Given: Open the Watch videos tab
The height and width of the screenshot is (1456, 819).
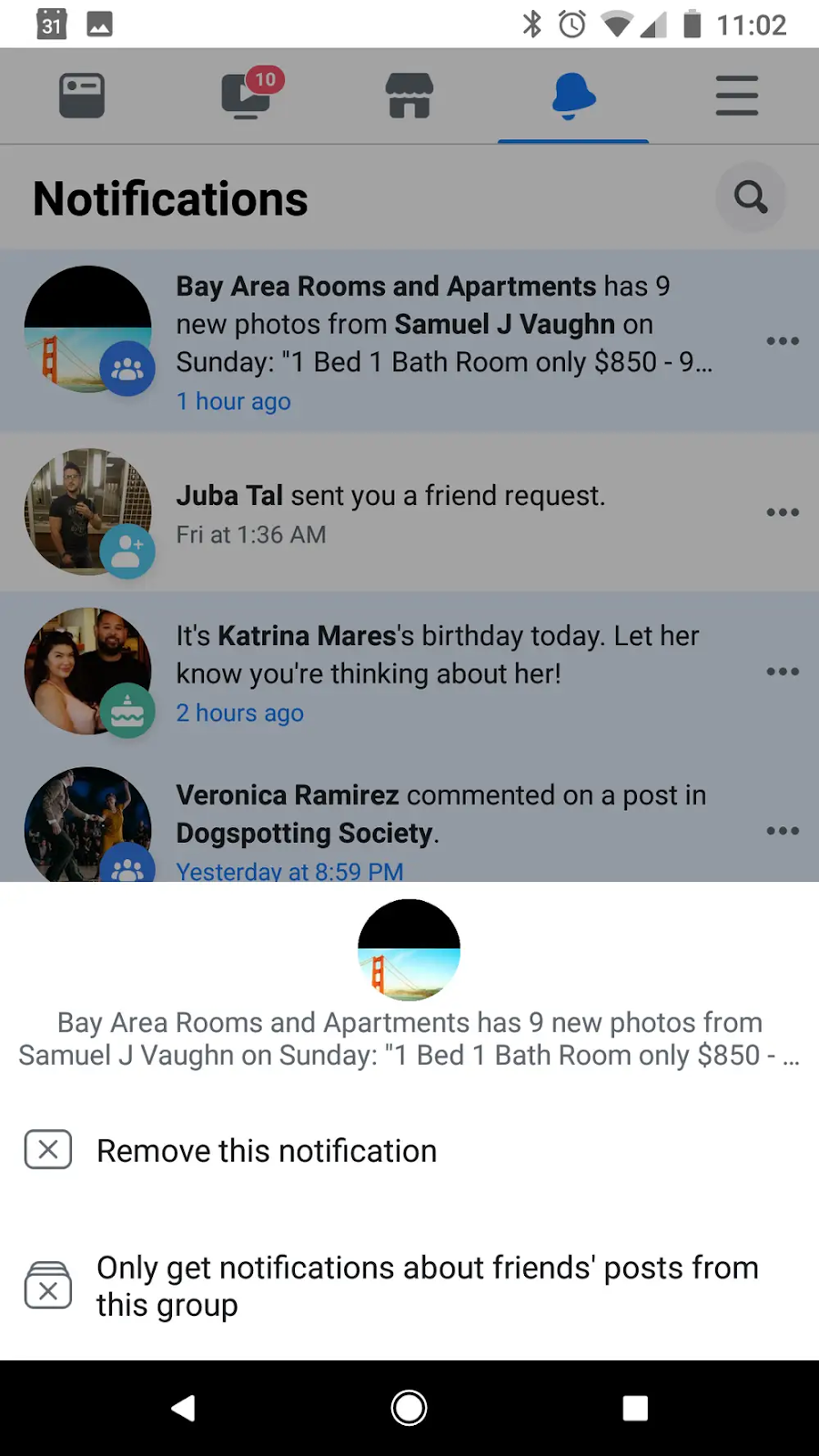Looking at the screenshot, I should 246,96.
